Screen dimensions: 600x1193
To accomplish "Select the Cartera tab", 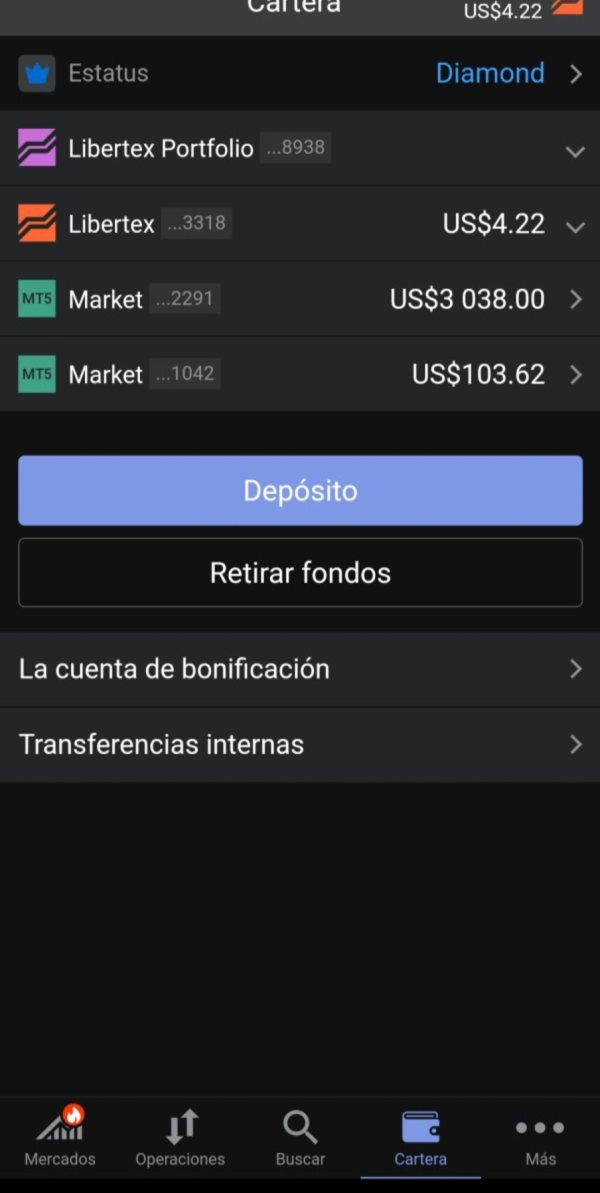I will click(420, 1138).
